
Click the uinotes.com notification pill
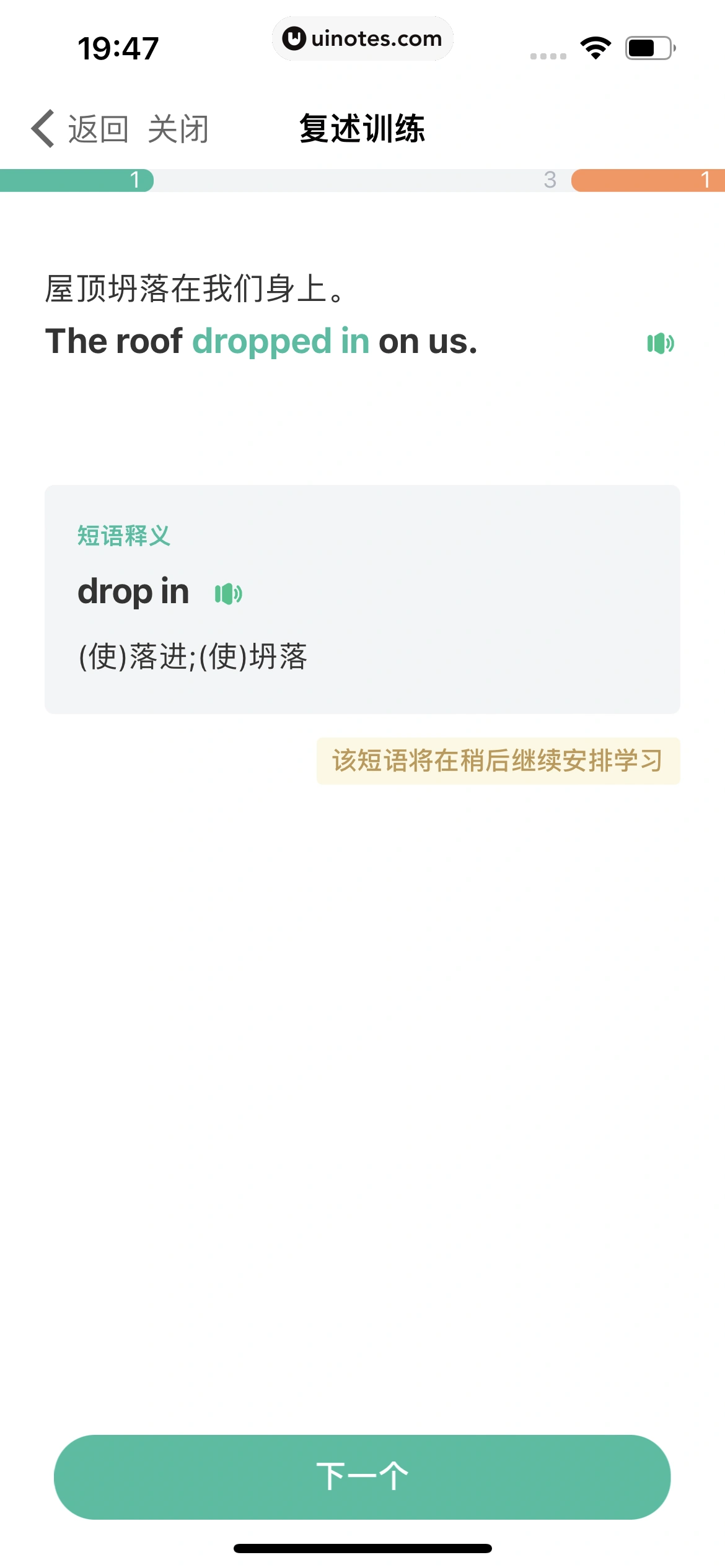[x=362, y=38]
